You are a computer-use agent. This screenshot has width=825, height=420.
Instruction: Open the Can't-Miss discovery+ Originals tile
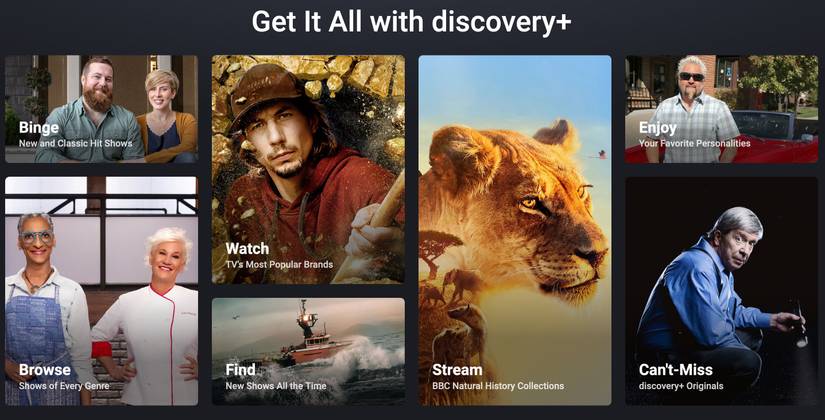pos(721,291)
